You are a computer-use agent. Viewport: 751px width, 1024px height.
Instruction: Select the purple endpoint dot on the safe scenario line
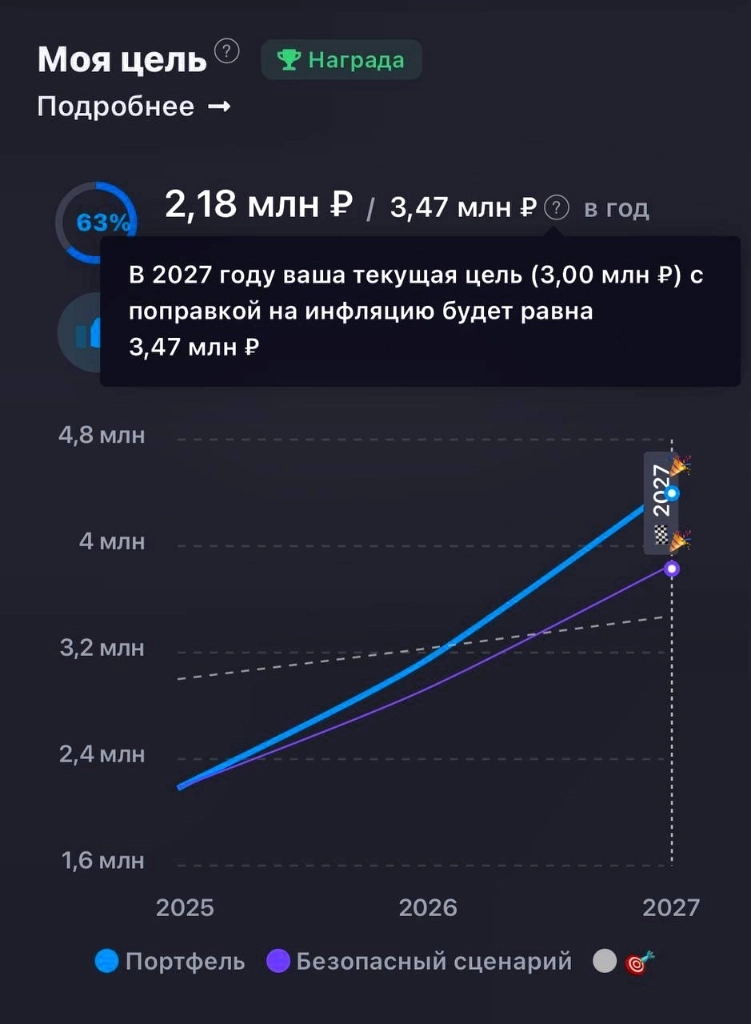pyautogui.click(x=670, y=568)
